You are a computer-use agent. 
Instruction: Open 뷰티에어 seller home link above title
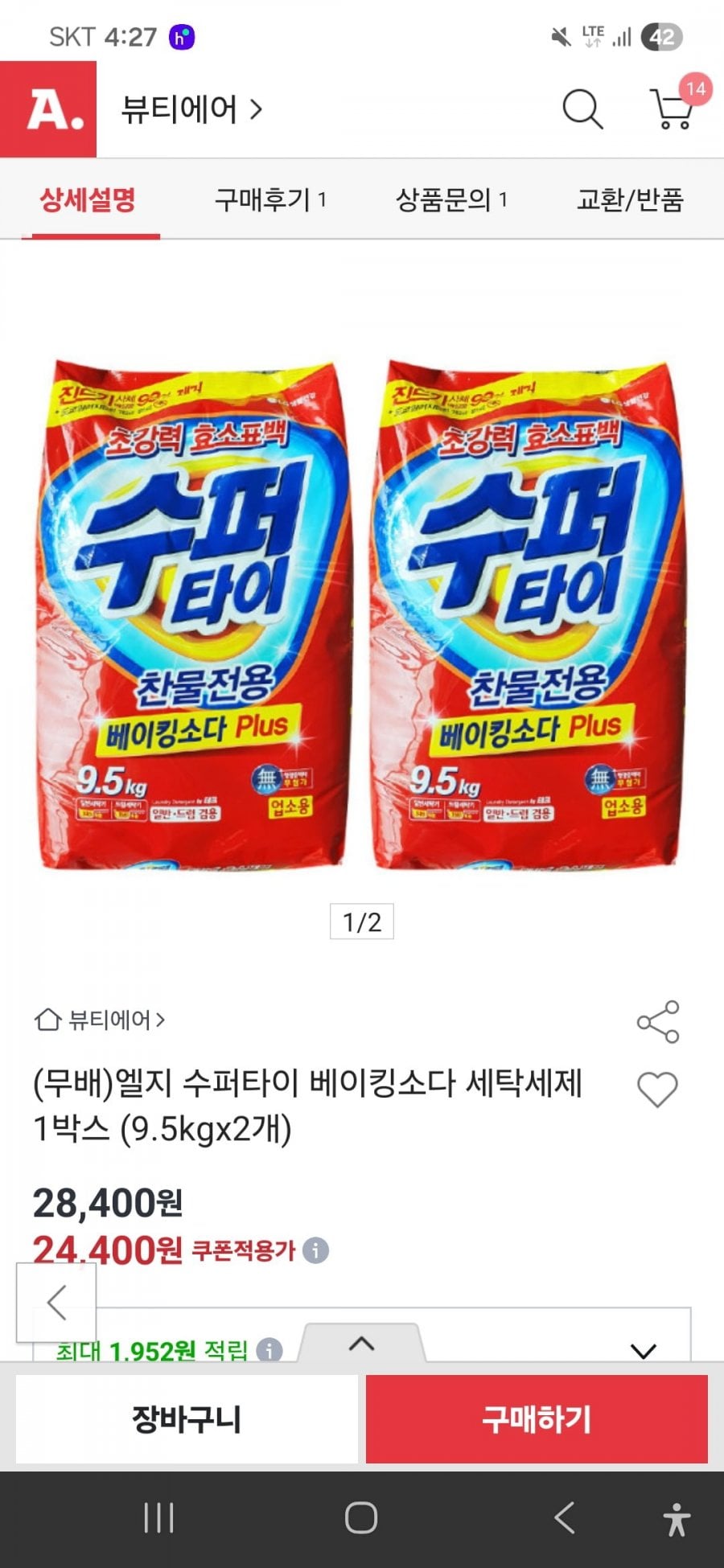click(101, 1020)
